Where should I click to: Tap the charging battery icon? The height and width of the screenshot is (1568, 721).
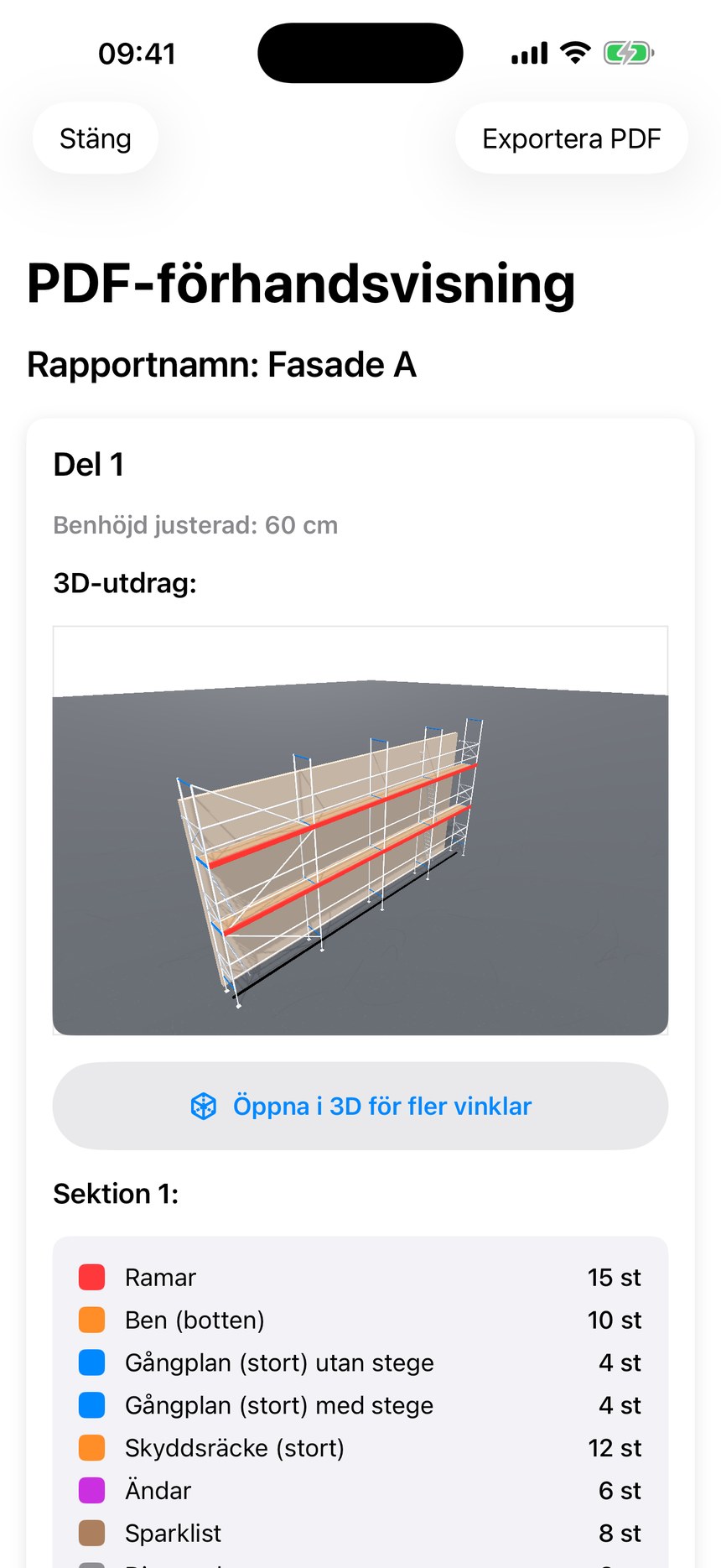tap(627, 52)
